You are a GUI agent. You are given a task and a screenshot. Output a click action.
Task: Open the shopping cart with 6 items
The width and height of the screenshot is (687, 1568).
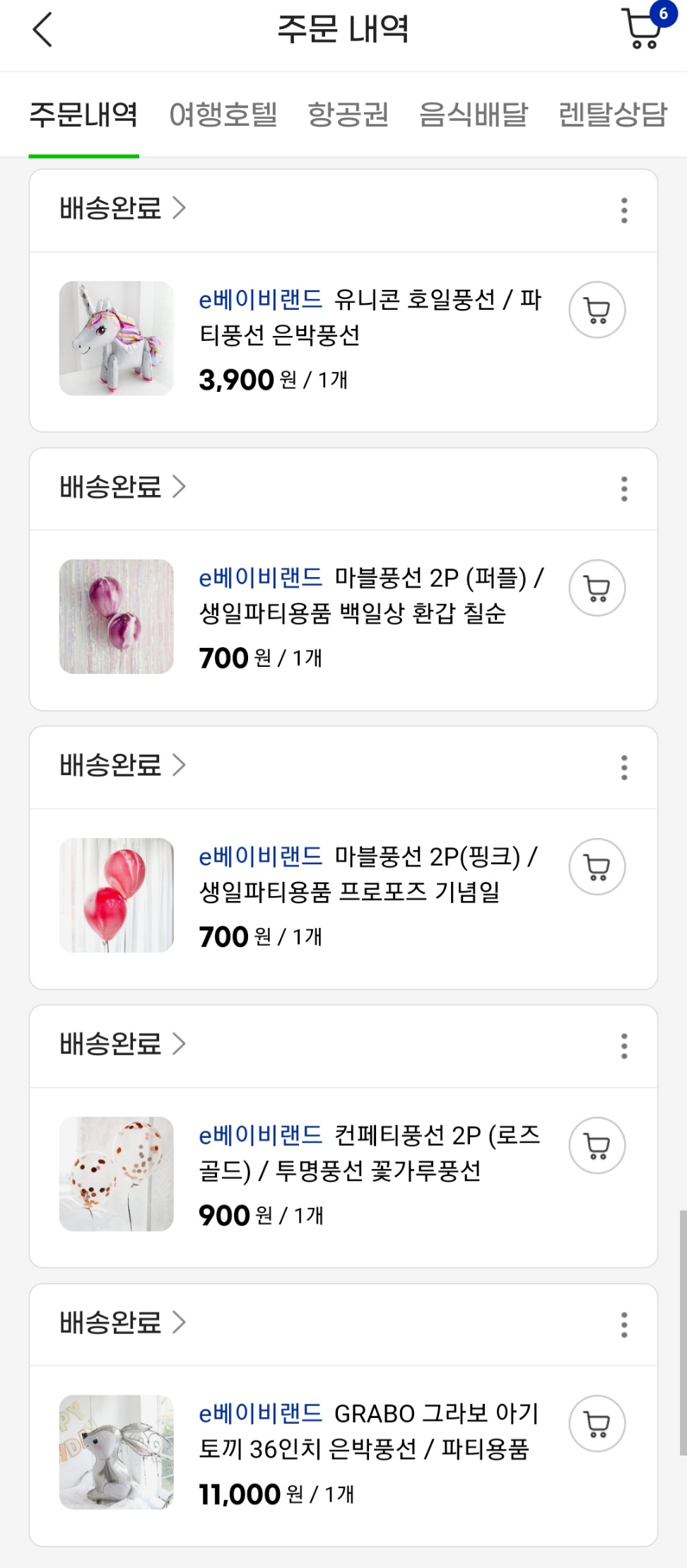[x=642, y=29]
